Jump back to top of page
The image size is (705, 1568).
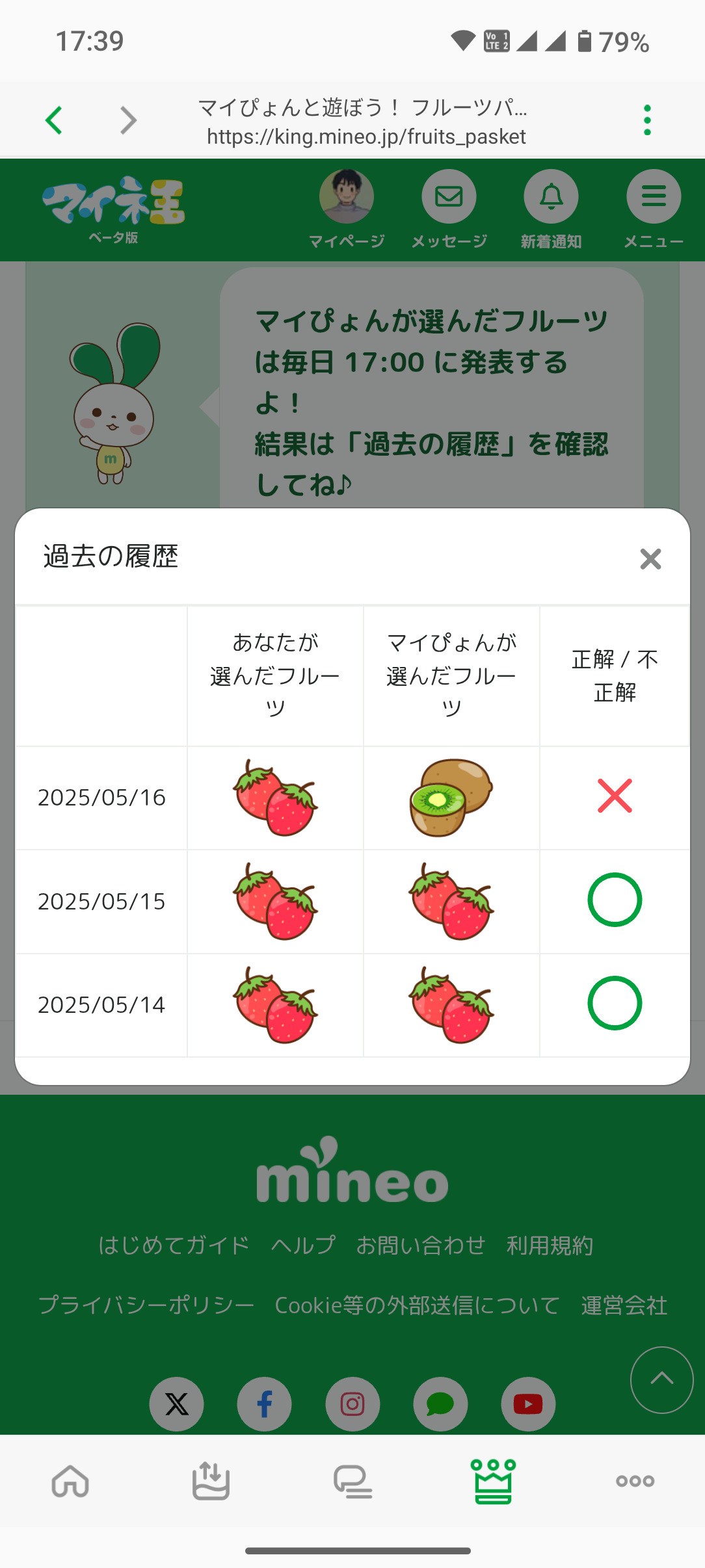coord(661,1379)
